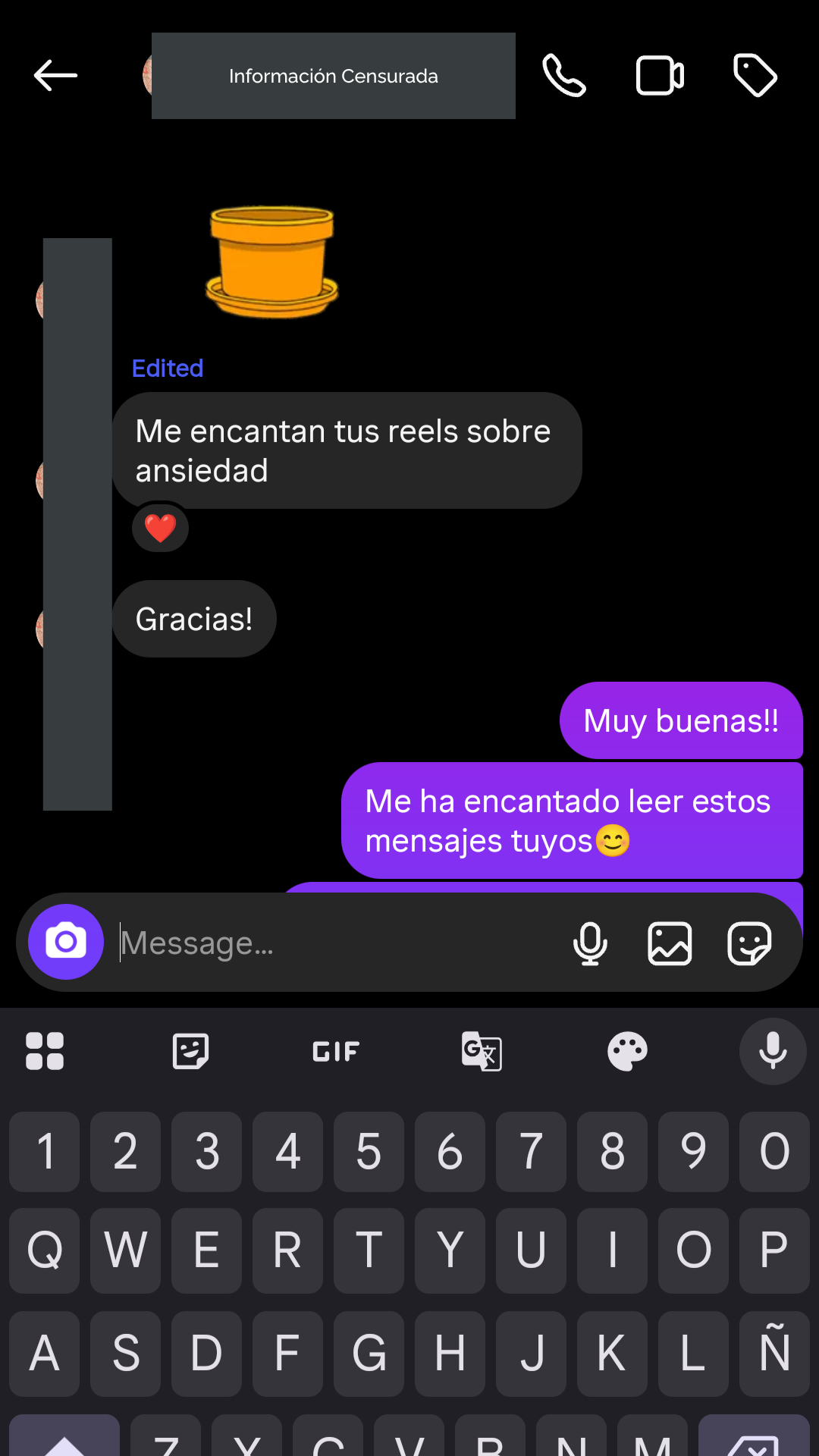
Task: Open keyboard theme palette
Action: [x=627, y=1052]
